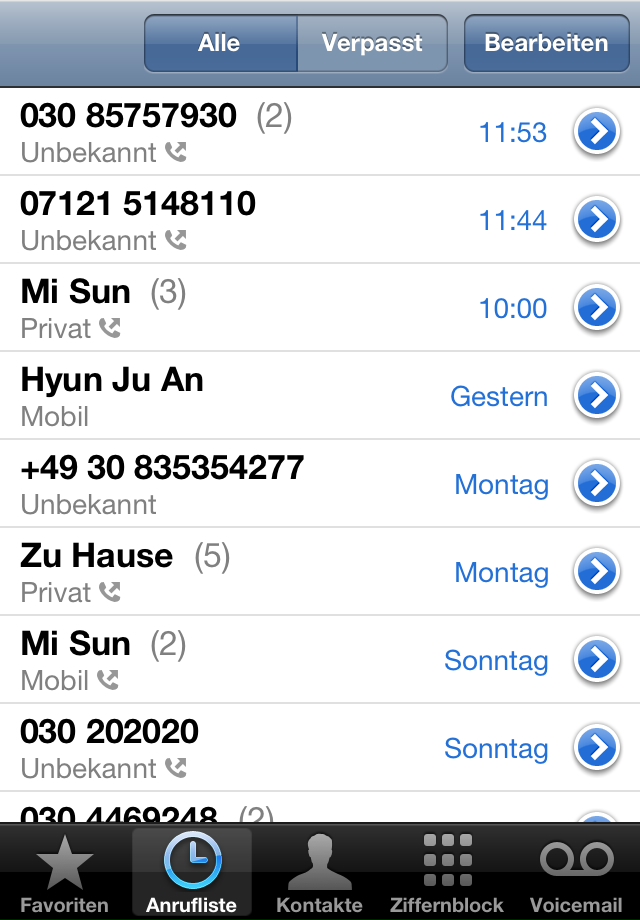Select the Anrufliste tab
The image size is (640, 920).
[x=192, y=872]
